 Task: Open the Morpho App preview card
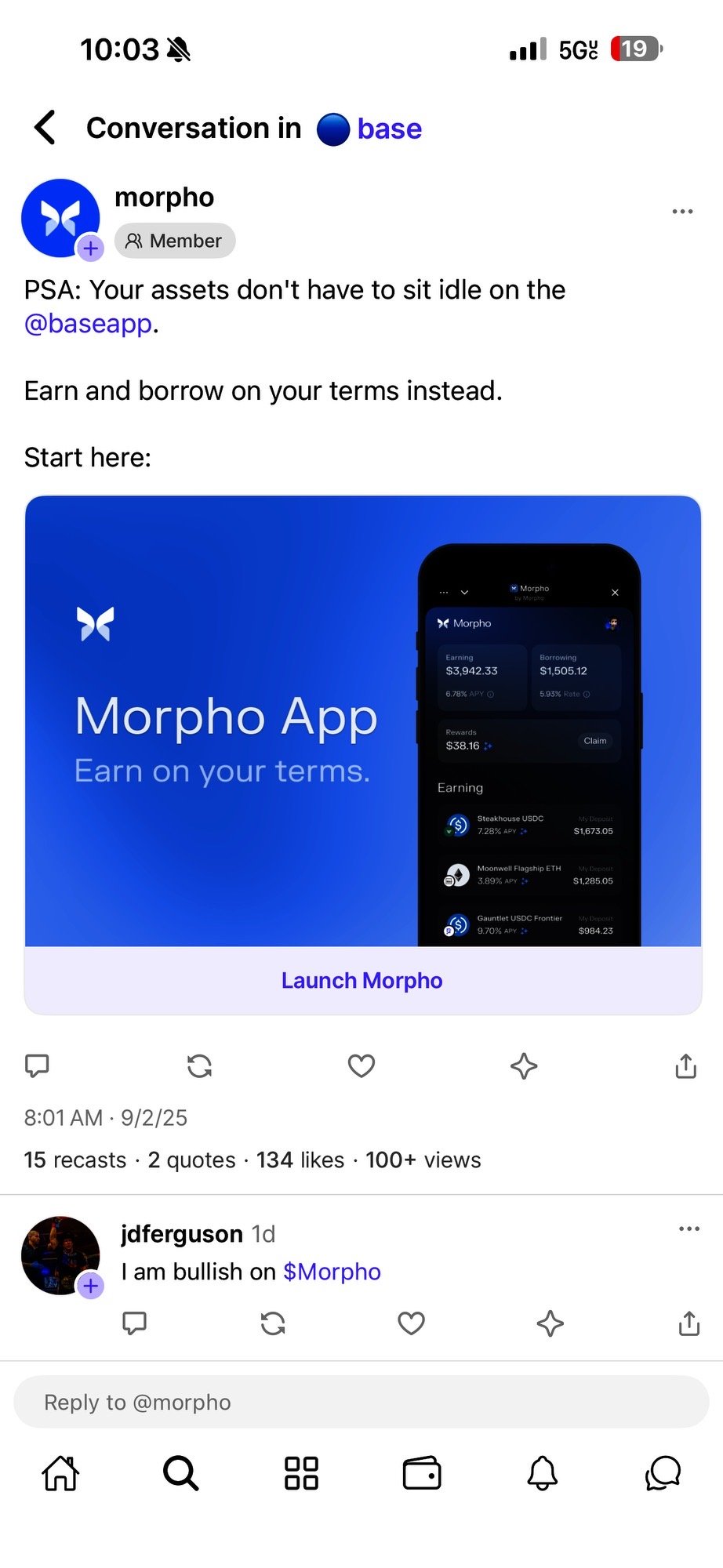pyautogui.click(x=362, y=721)
